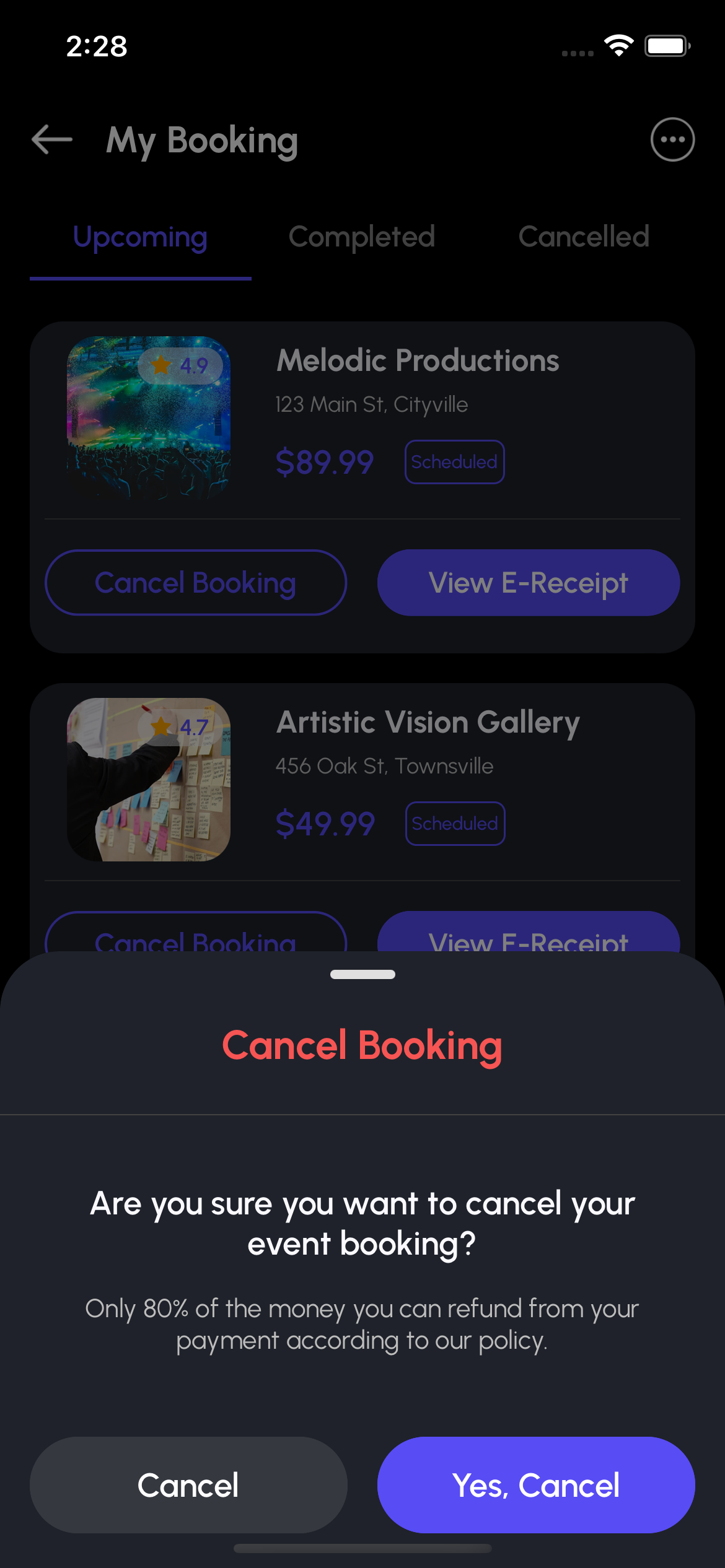View E-Receipt for Melodic Productions
The height and width of the screenshot is (1568, 725).
pos(529,582)
